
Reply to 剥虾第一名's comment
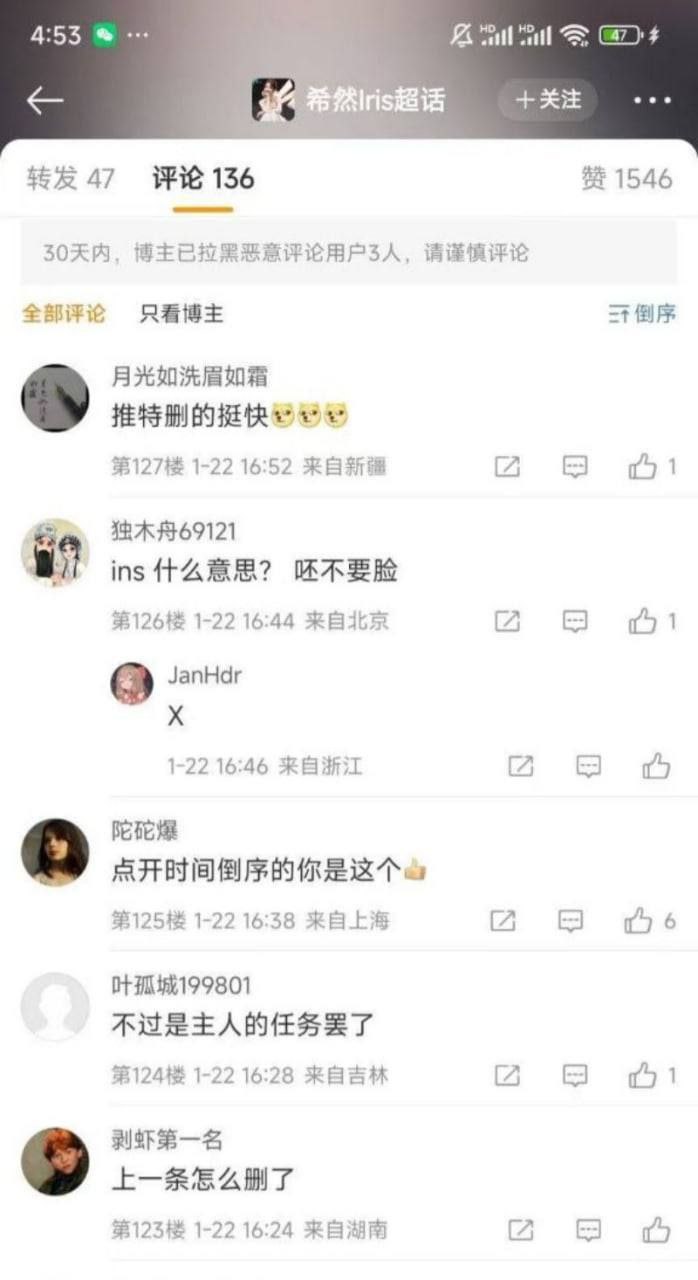point(589,1230)
